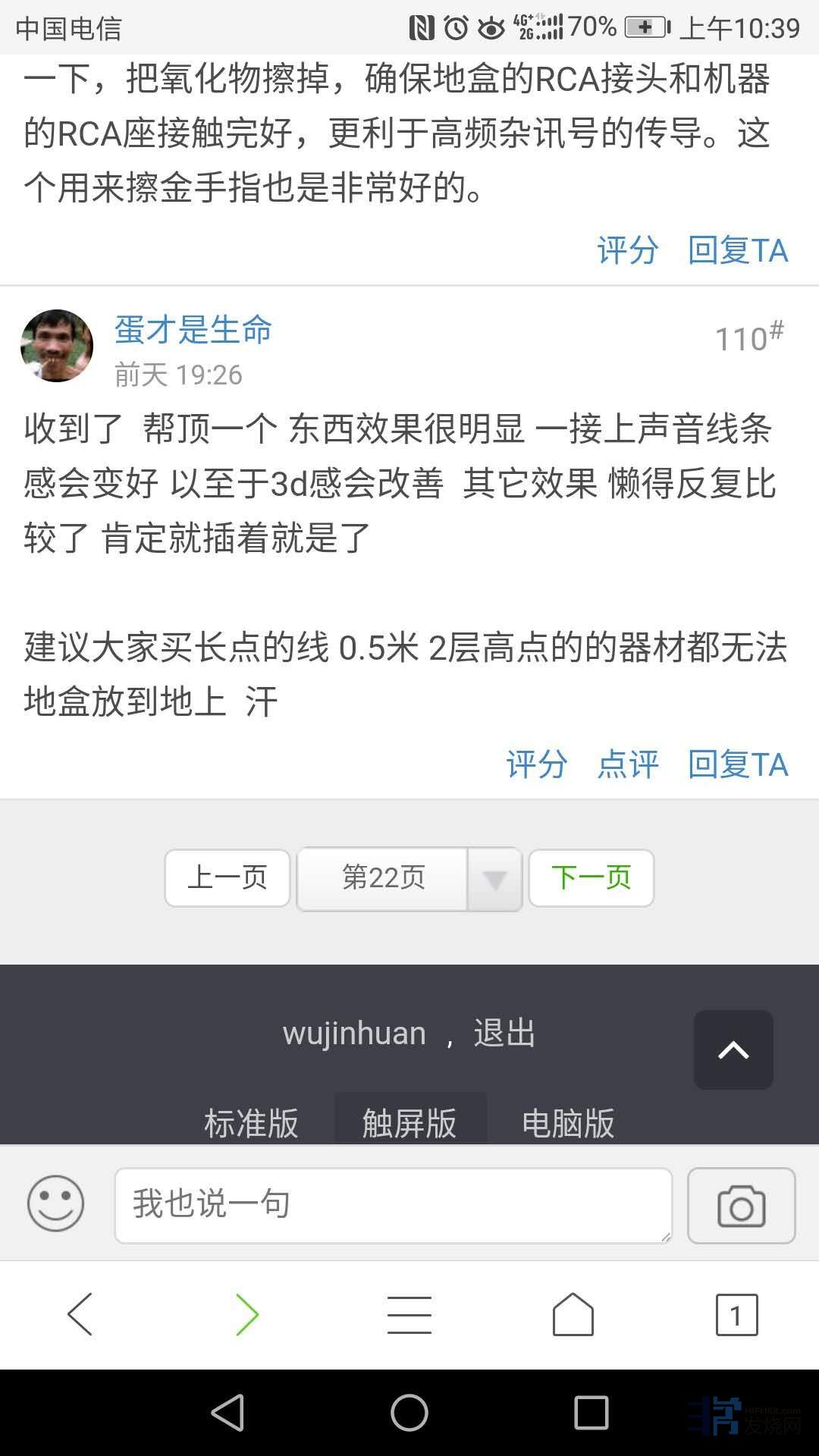819x1456 pixels.
Task: Log out with 退出
Action: click(x=504, y=1034)
